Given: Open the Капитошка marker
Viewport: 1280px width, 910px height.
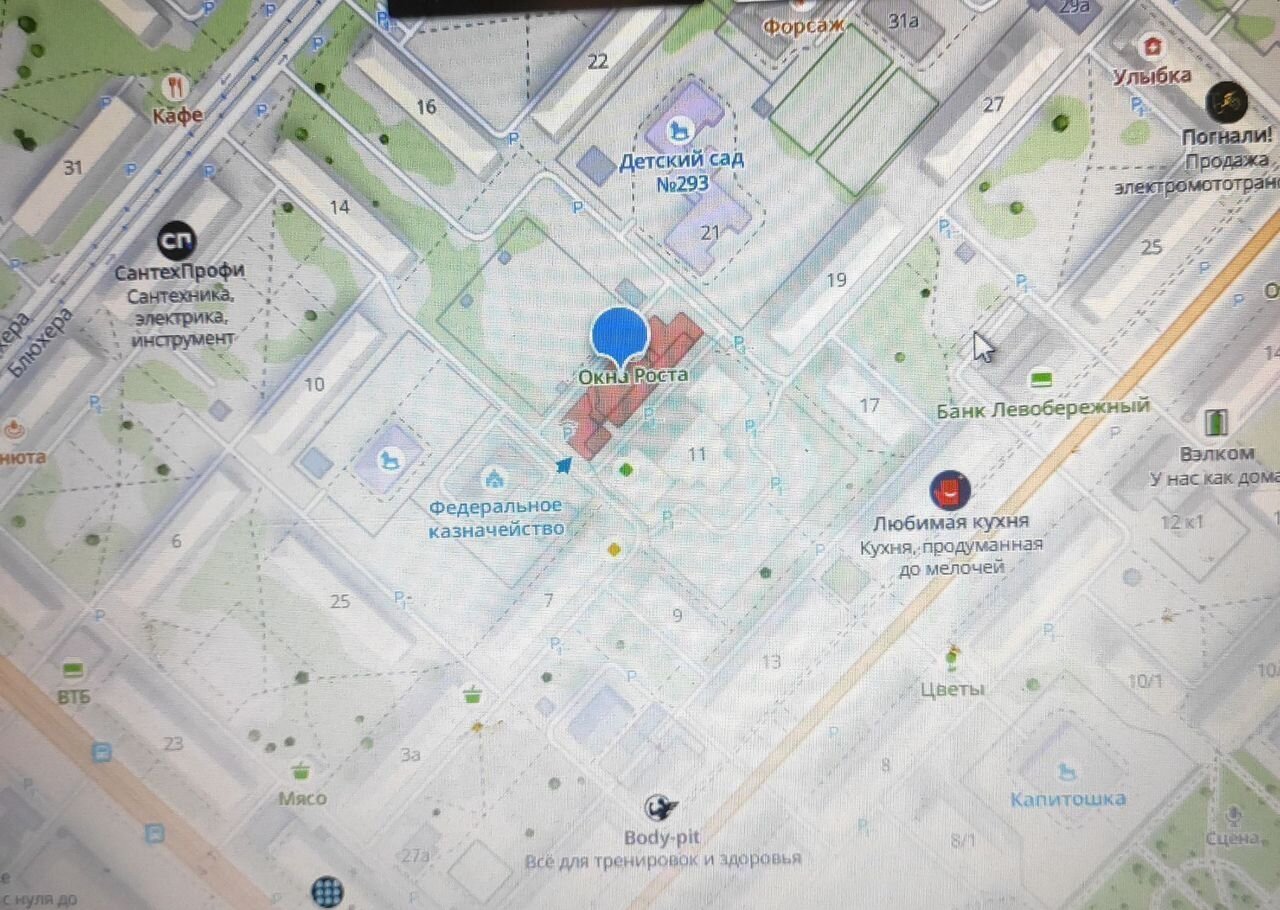Looking at the screenshot, I should 1067,771.
